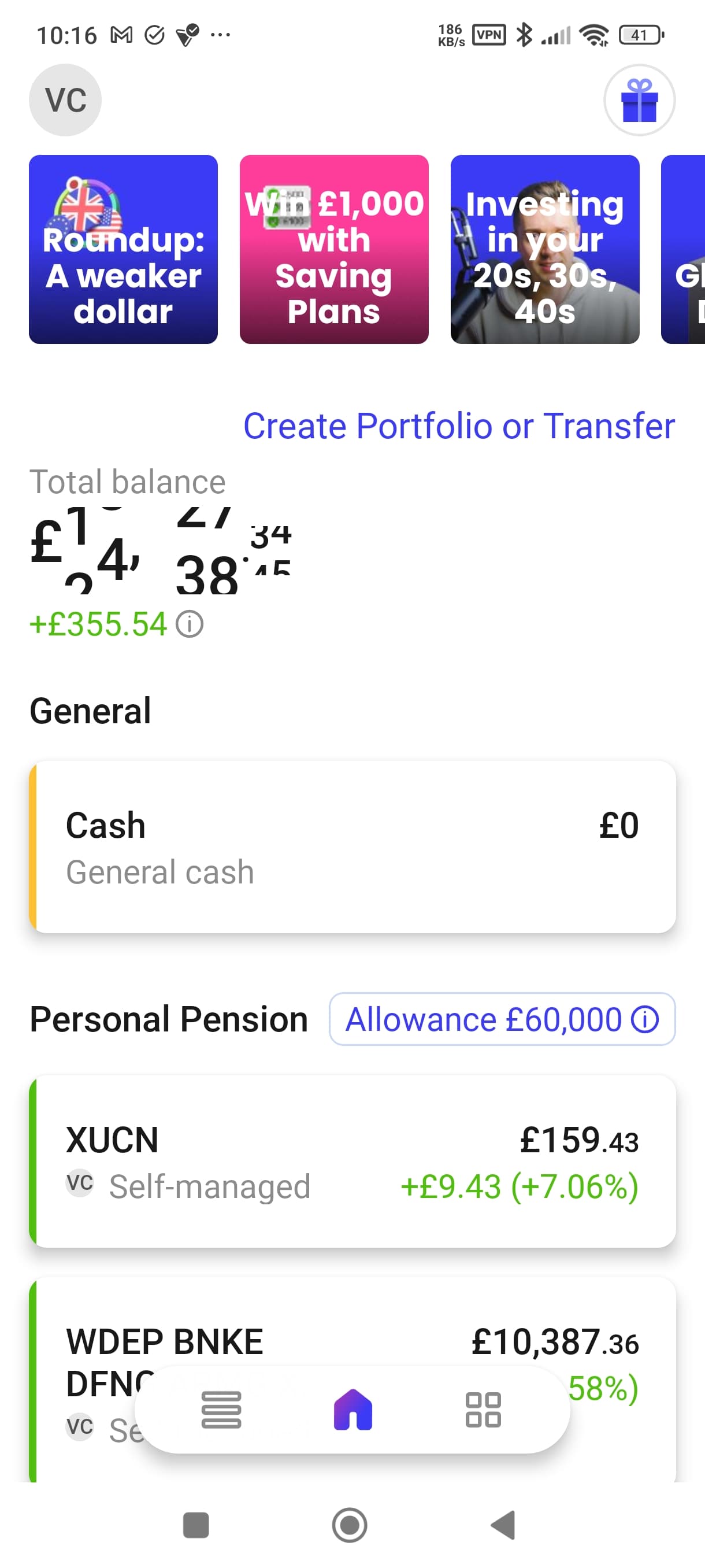Tap Create Portfolio or Transfer
Image resolution: width=705 pixels, height=1568 pixels.
point(459,426)
